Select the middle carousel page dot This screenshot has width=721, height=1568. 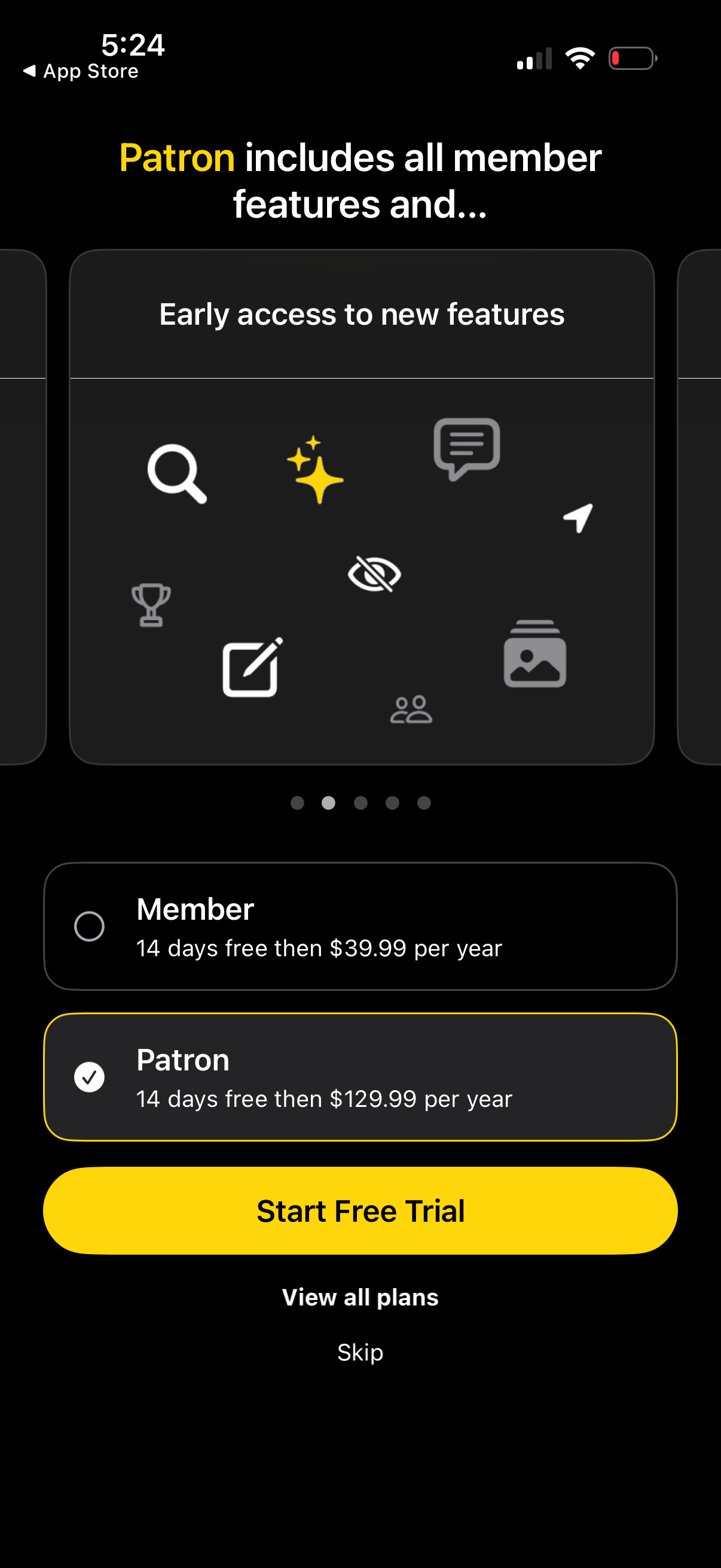click(x=360, y=804)
